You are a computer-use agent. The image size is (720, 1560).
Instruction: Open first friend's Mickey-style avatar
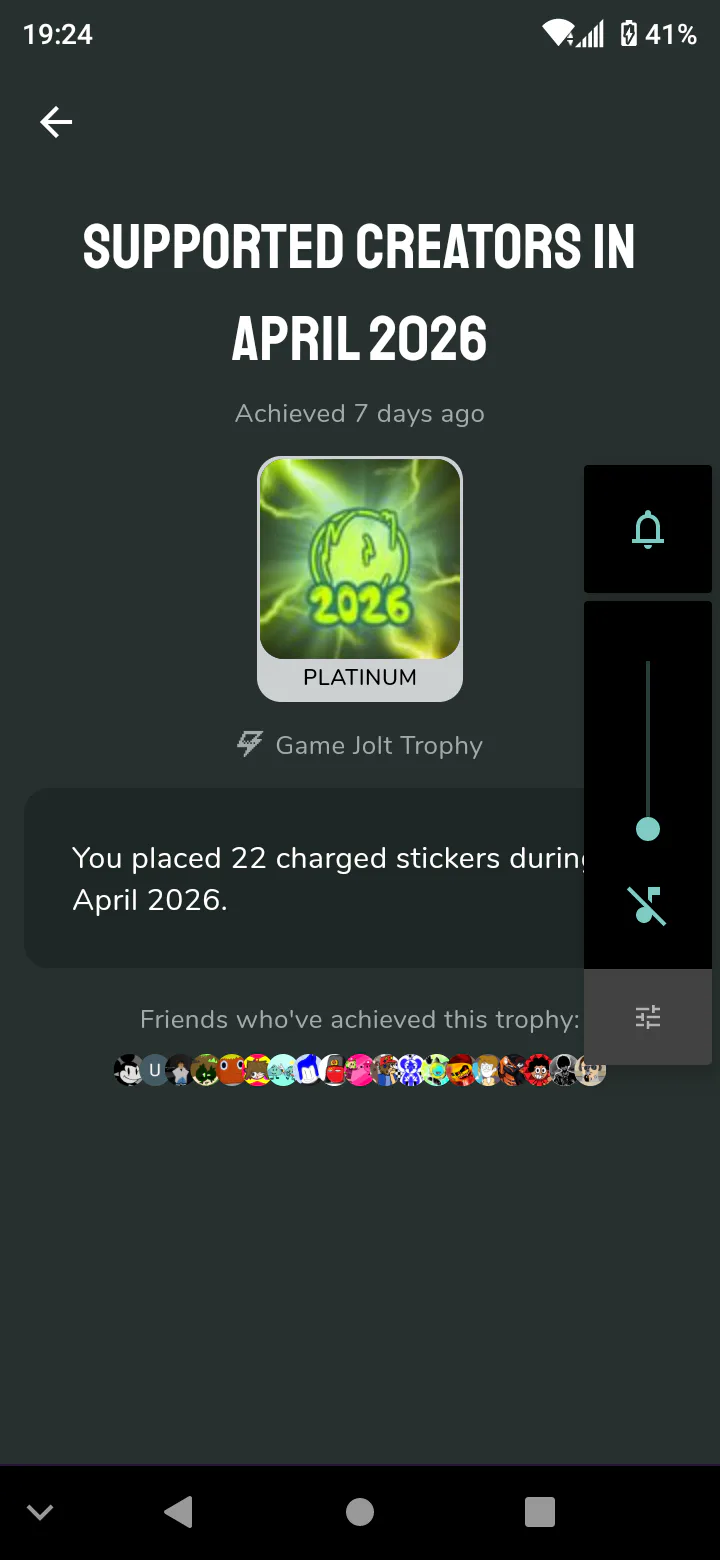(x=128, y=1070)
